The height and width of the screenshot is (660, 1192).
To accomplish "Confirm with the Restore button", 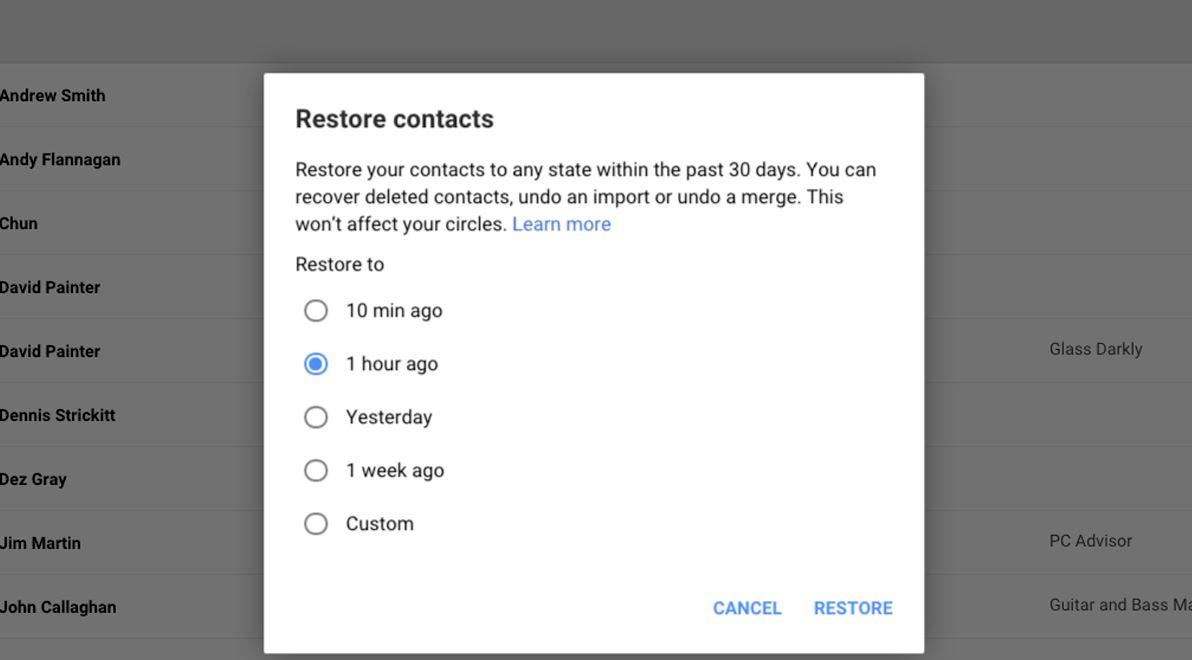I will [x=853, y=608].
